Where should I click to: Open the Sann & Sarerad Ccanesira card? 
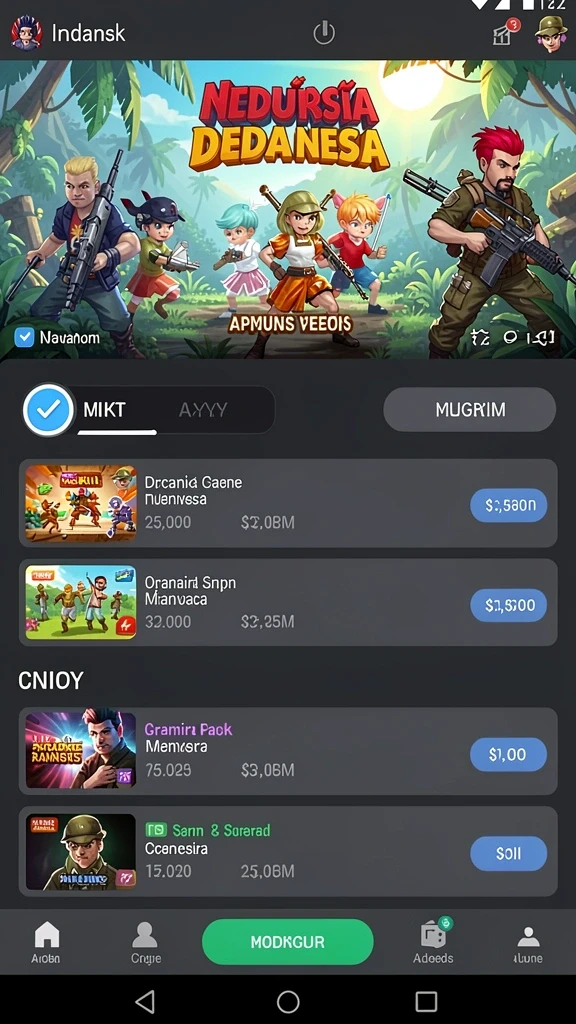pyautogui.click(x=288, y=851)
